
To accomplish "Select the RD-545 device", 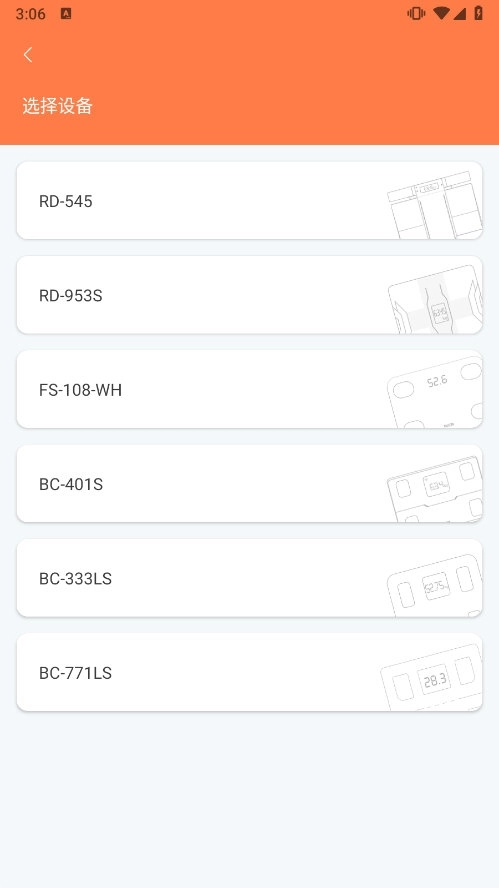I will pos(249,200).
